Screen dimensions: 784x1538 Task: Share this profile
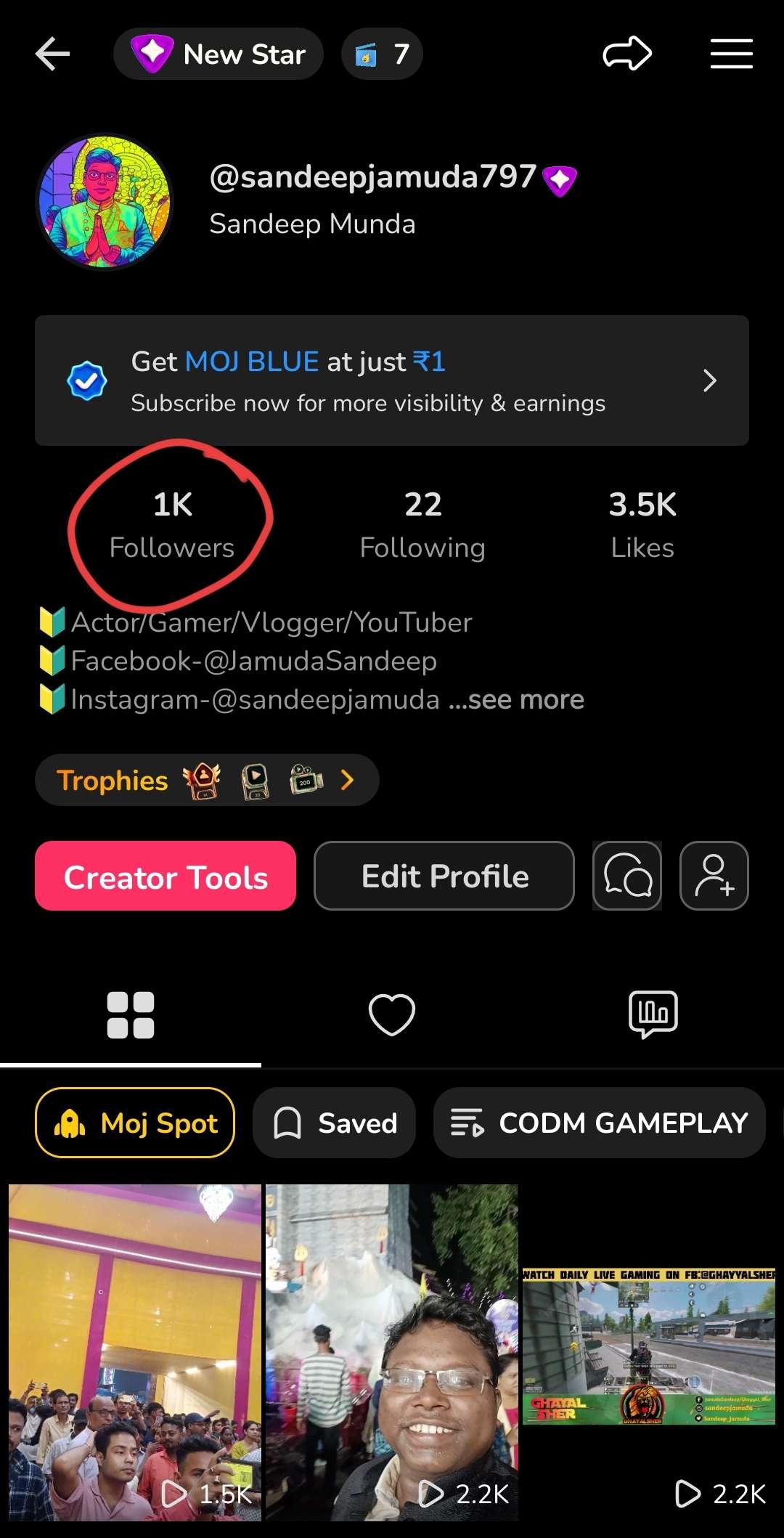pos(627,54)
